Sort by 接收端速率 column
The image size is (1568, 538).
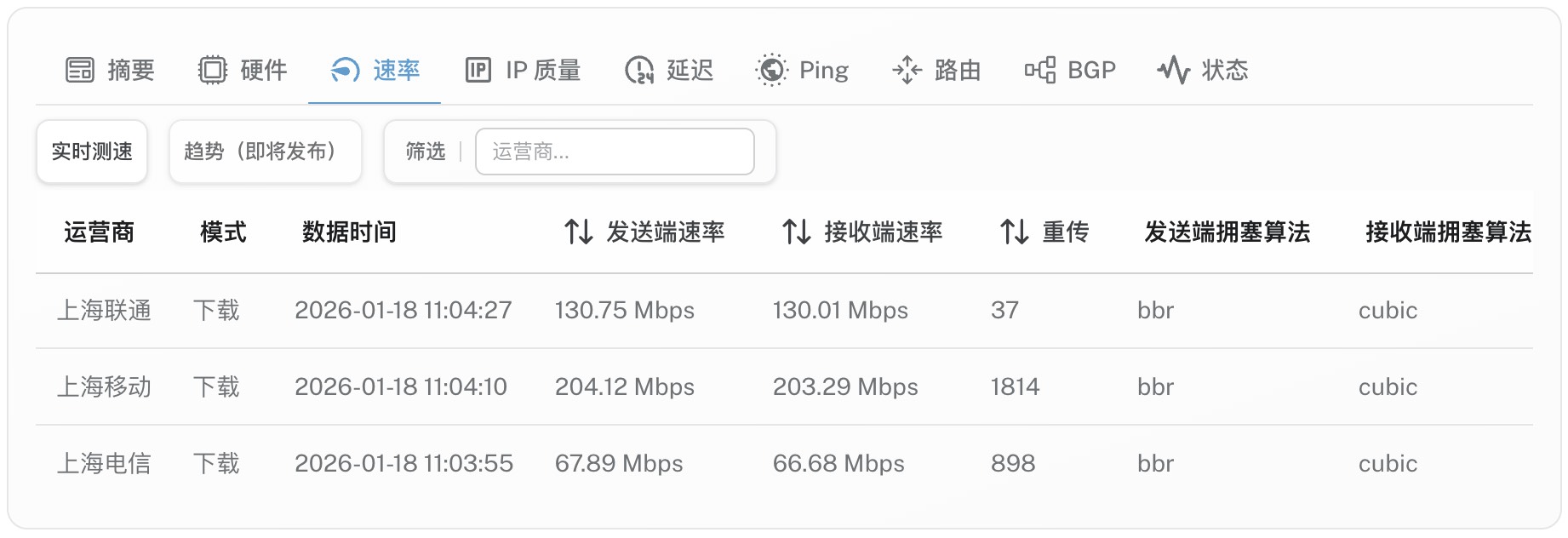(862, 232)
